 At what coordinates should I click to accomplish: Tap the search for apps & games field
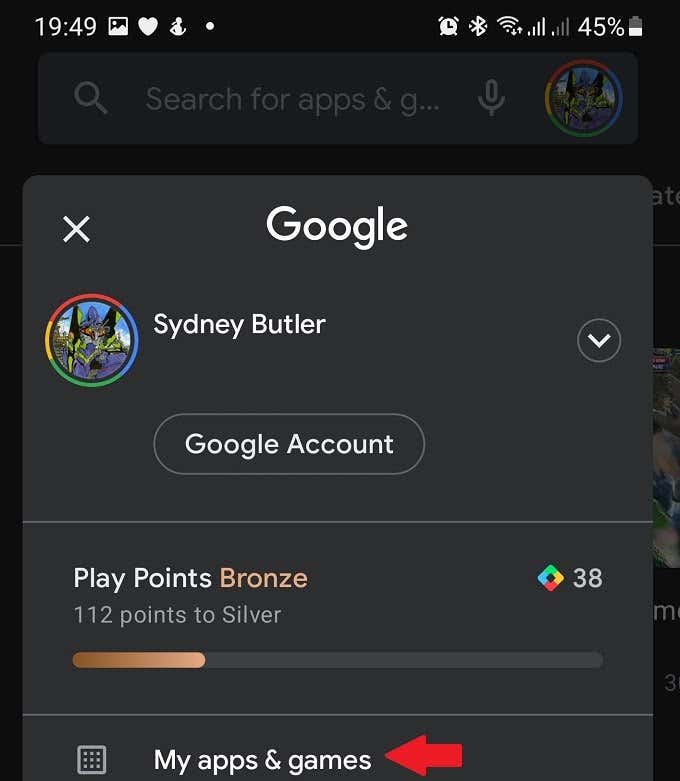pos(291,99)
